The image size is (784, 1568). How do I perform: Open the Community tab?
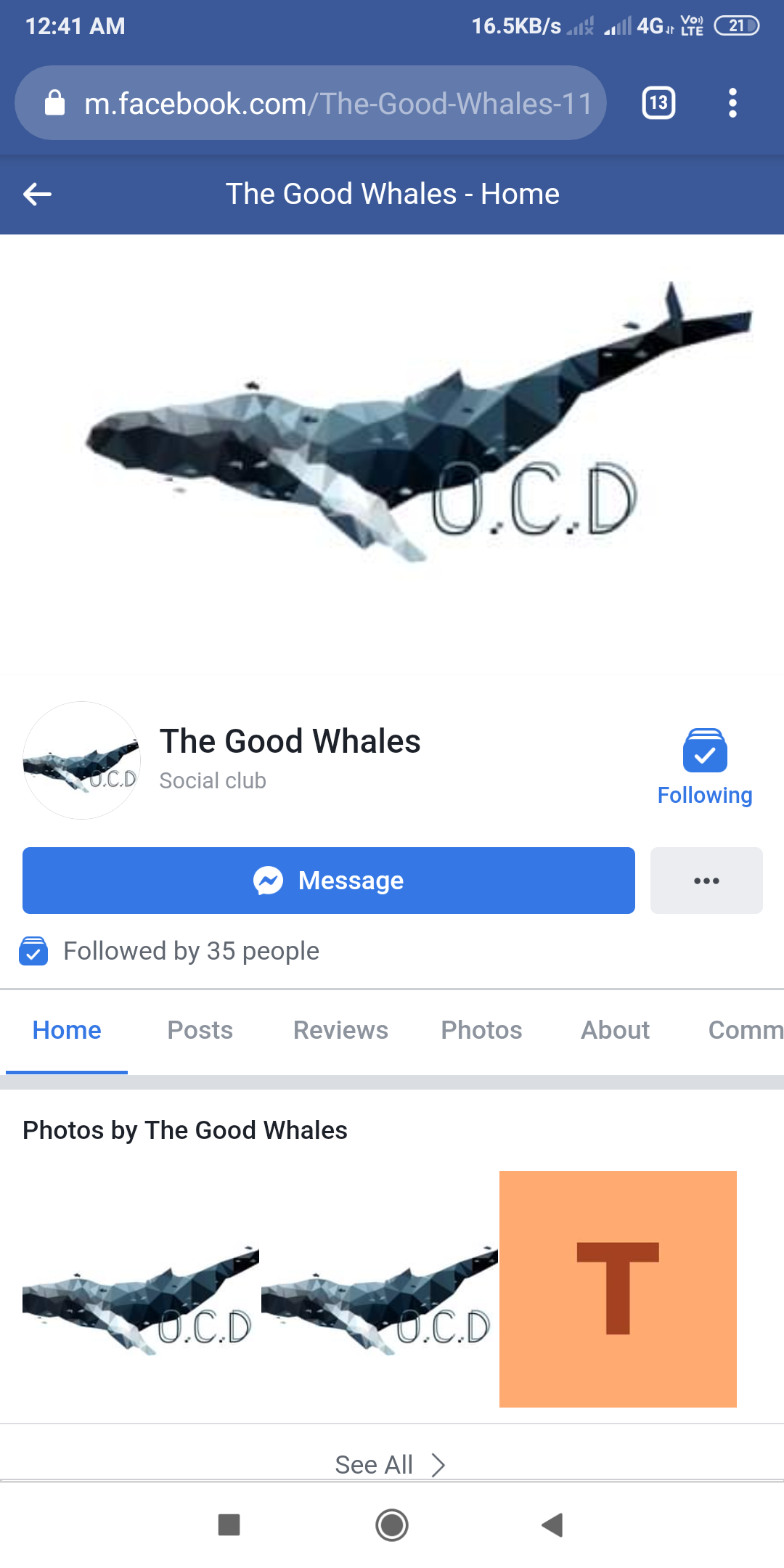tap(745, 1030)
